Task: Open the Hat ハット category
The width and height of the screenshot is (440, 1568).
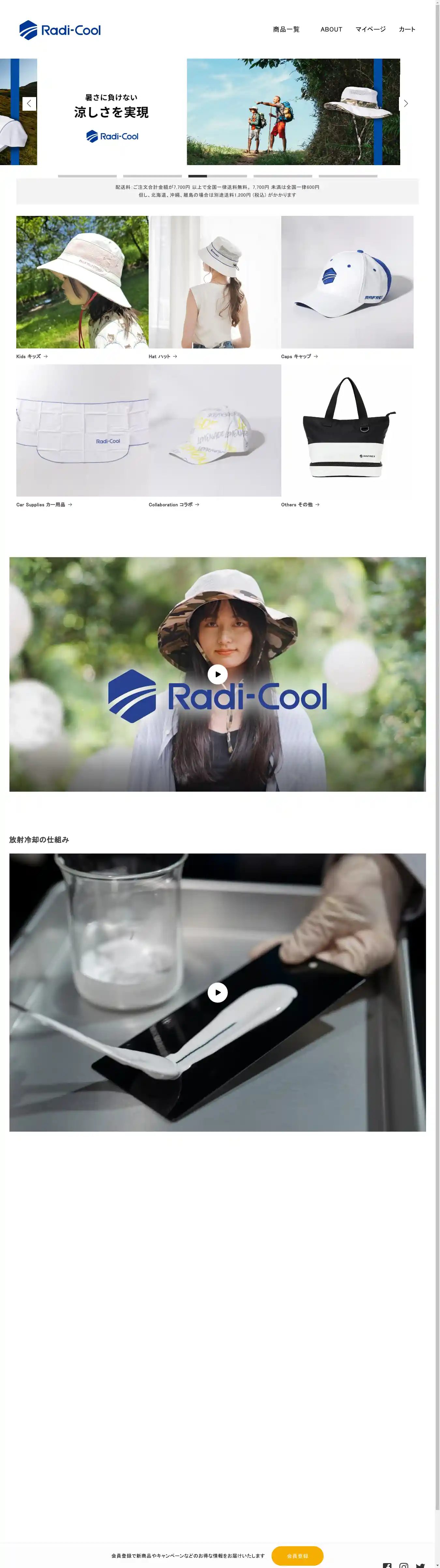Action: tap(163, 356)
